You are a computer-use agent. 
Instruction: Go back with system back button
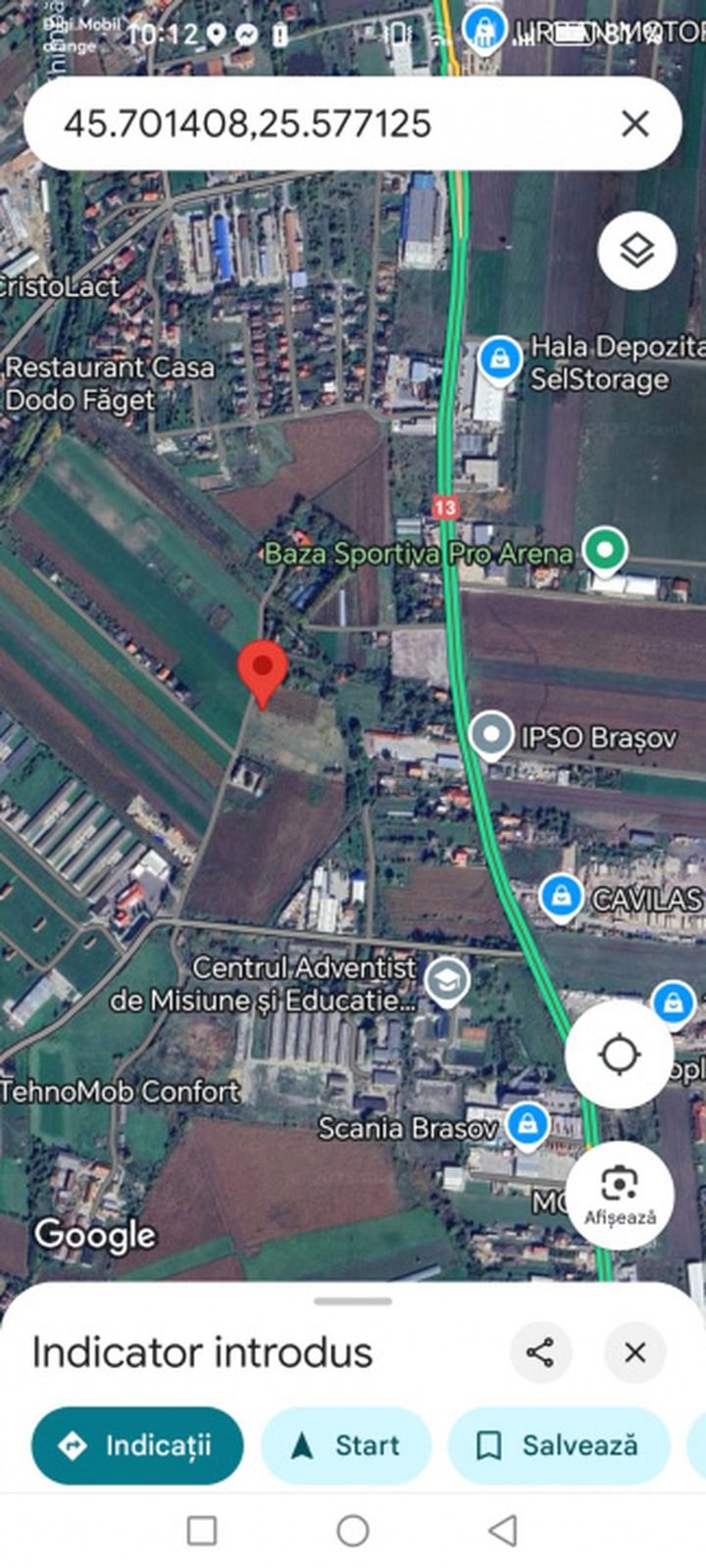(502, 1530)
